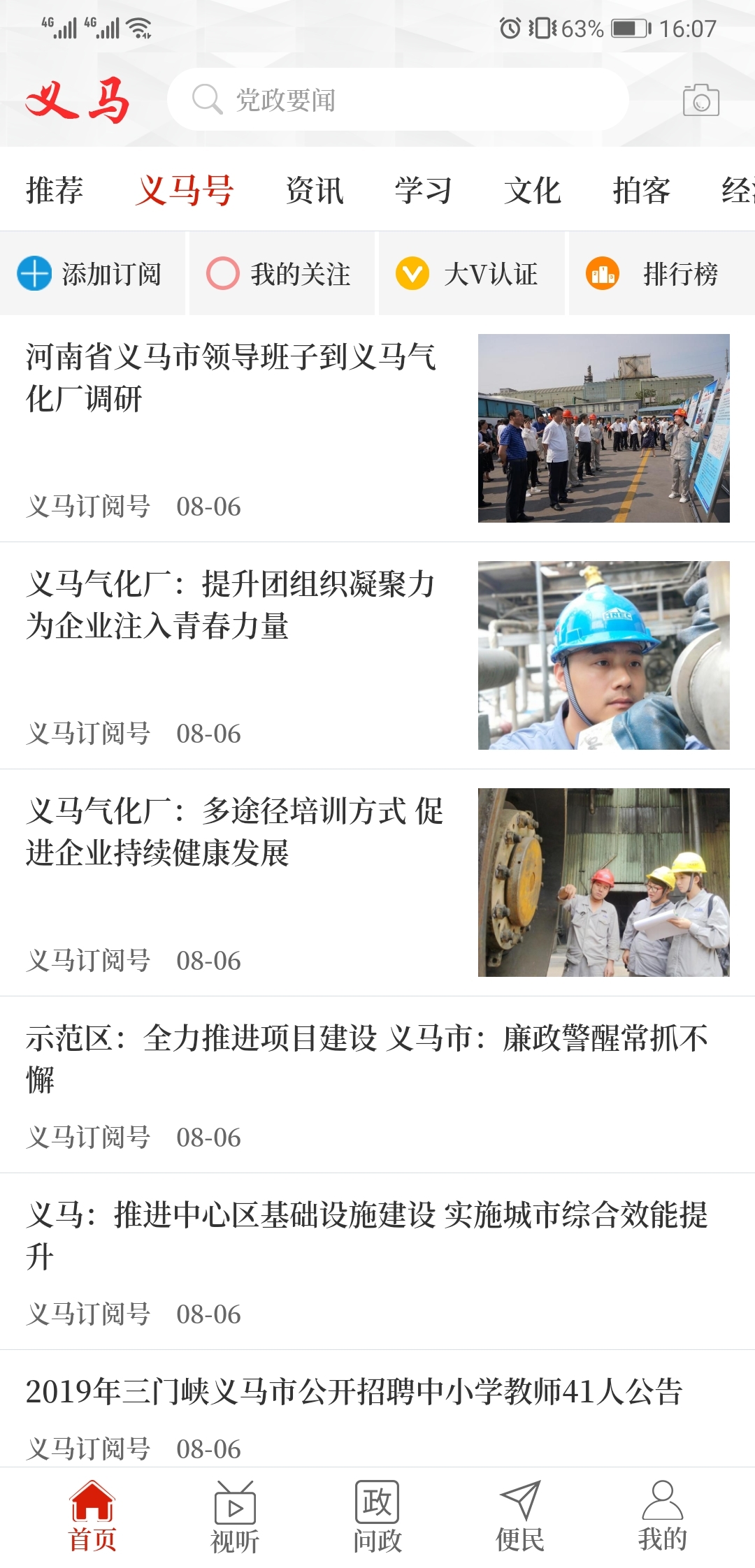Select the 我的关注 circle icon
Screen dimensions: 755x1568
pos(222,275)
